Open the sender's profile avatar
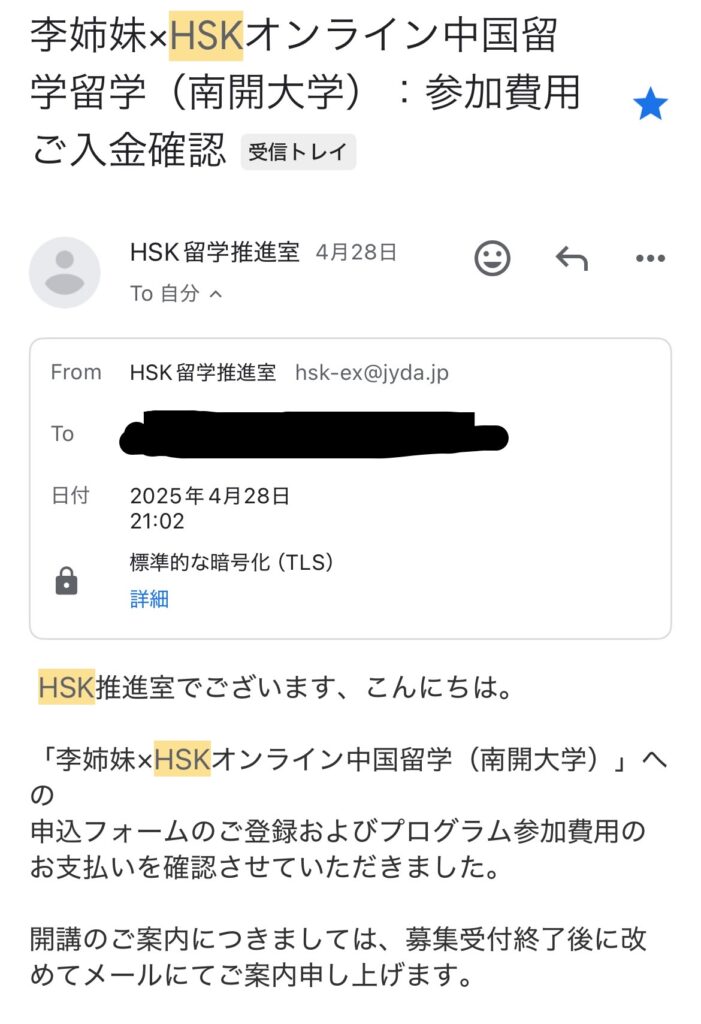Screen dimensions: 701x1024 [x=65, y=272]
